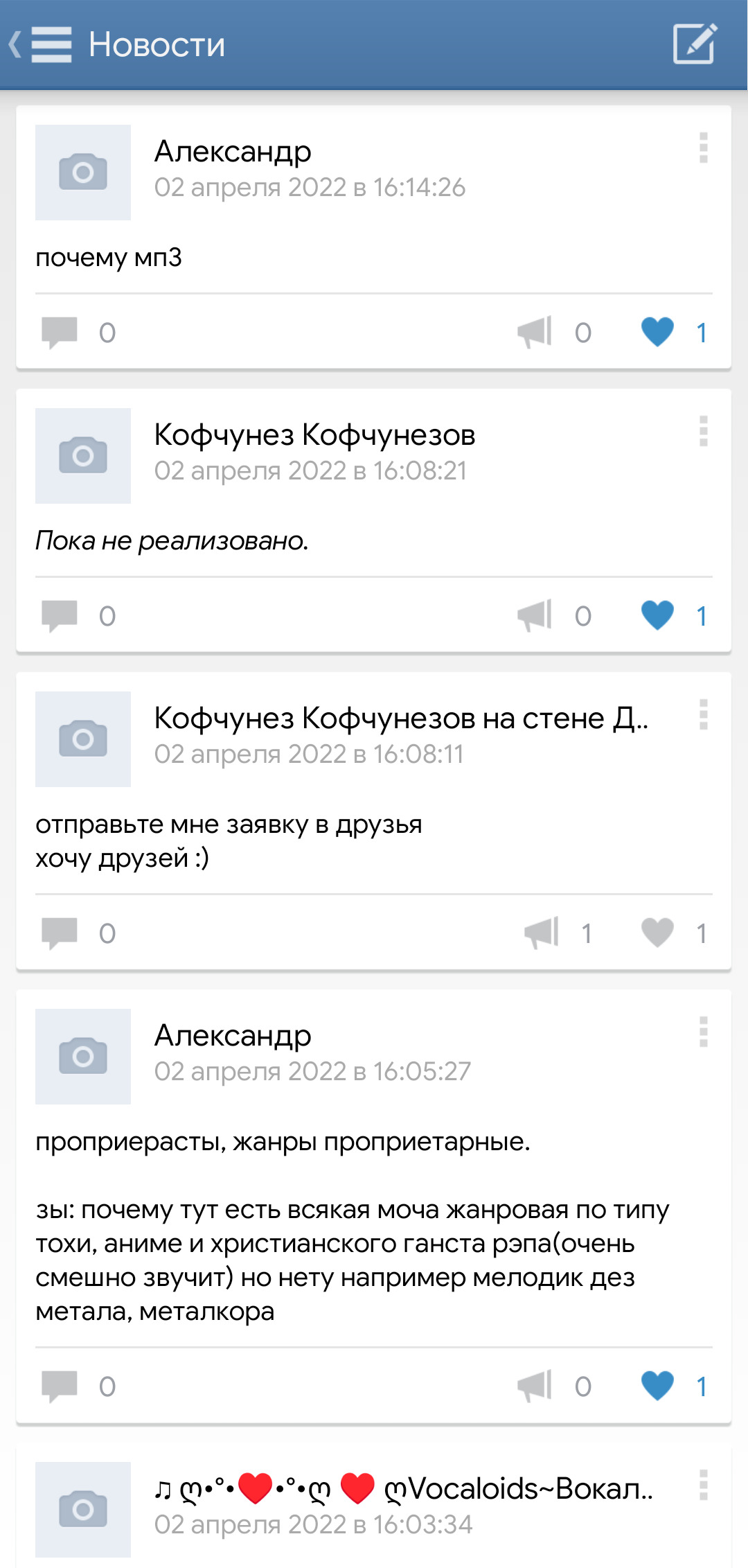This screenshot has height=1568, width=748.
Task: Comment on 'Пока не реализовано' post
Action: pyautogui.click(x=60, y=615)
